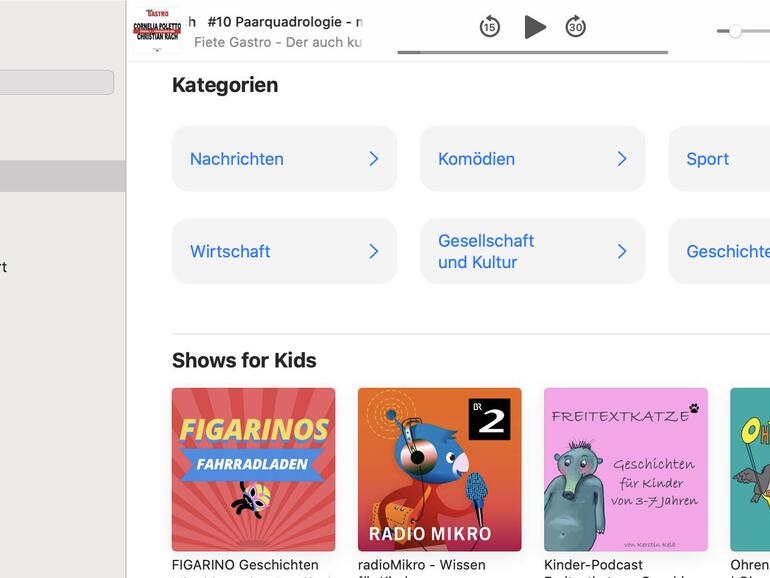Open the Wirtschaft category
This screenshot has width=770, height=578.
(x=284, y=251)
